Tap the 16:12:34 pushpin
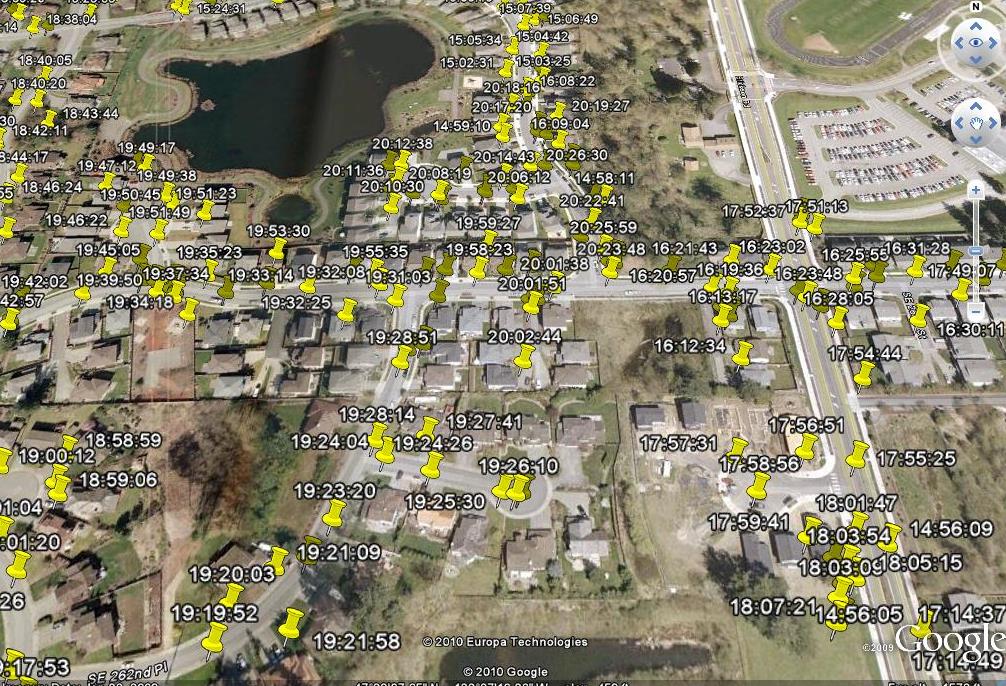 (742, 353)
